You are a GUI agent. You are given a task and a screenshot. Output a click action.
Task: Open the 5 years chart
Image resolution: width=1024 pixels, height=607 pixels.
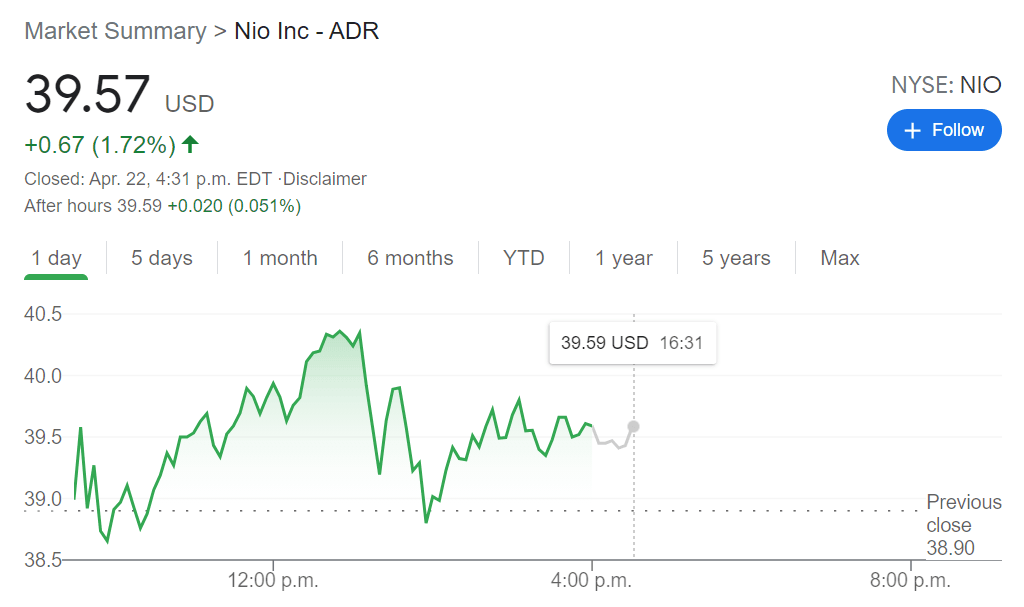click(x=736, y=258)
